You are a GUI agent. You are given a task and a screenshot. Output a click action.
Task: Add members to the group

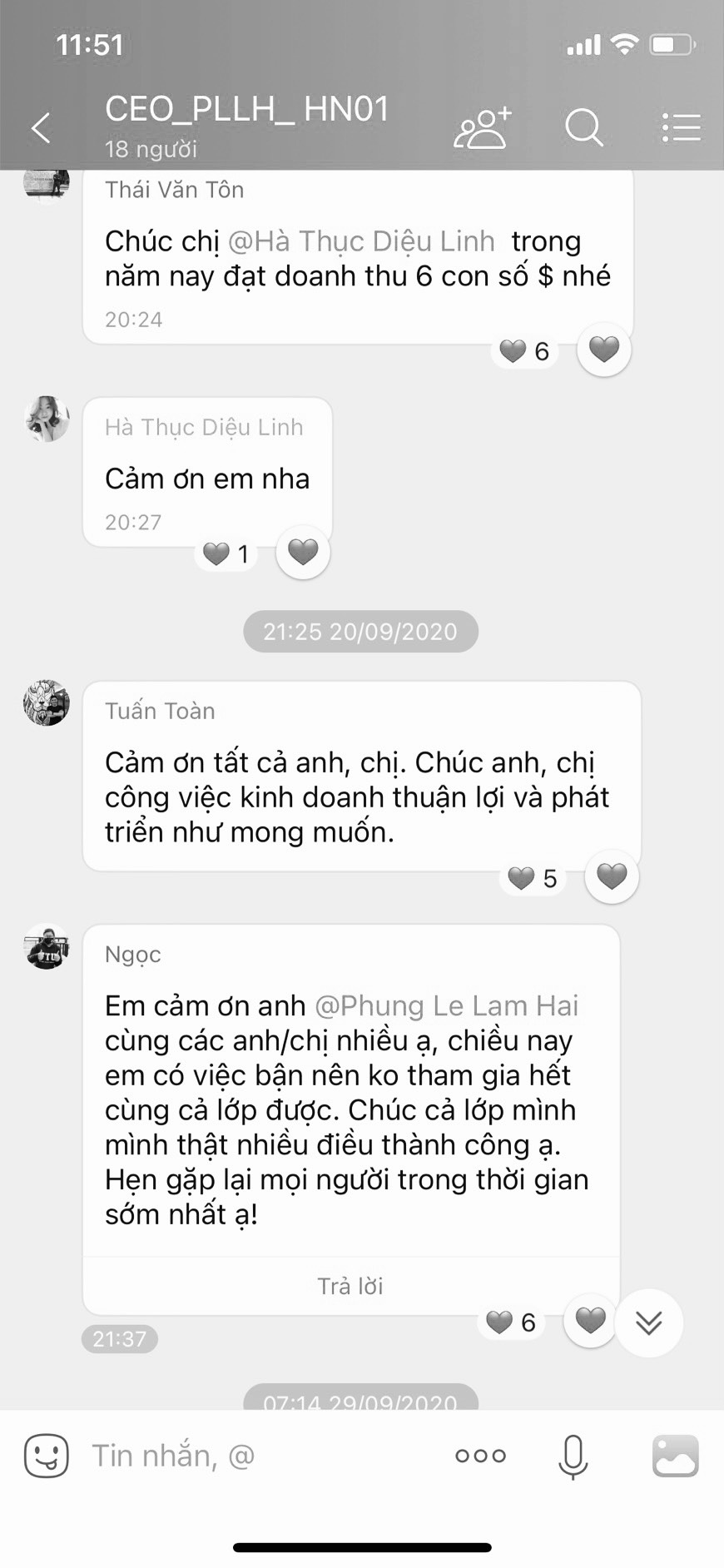(x=482, y=128)
